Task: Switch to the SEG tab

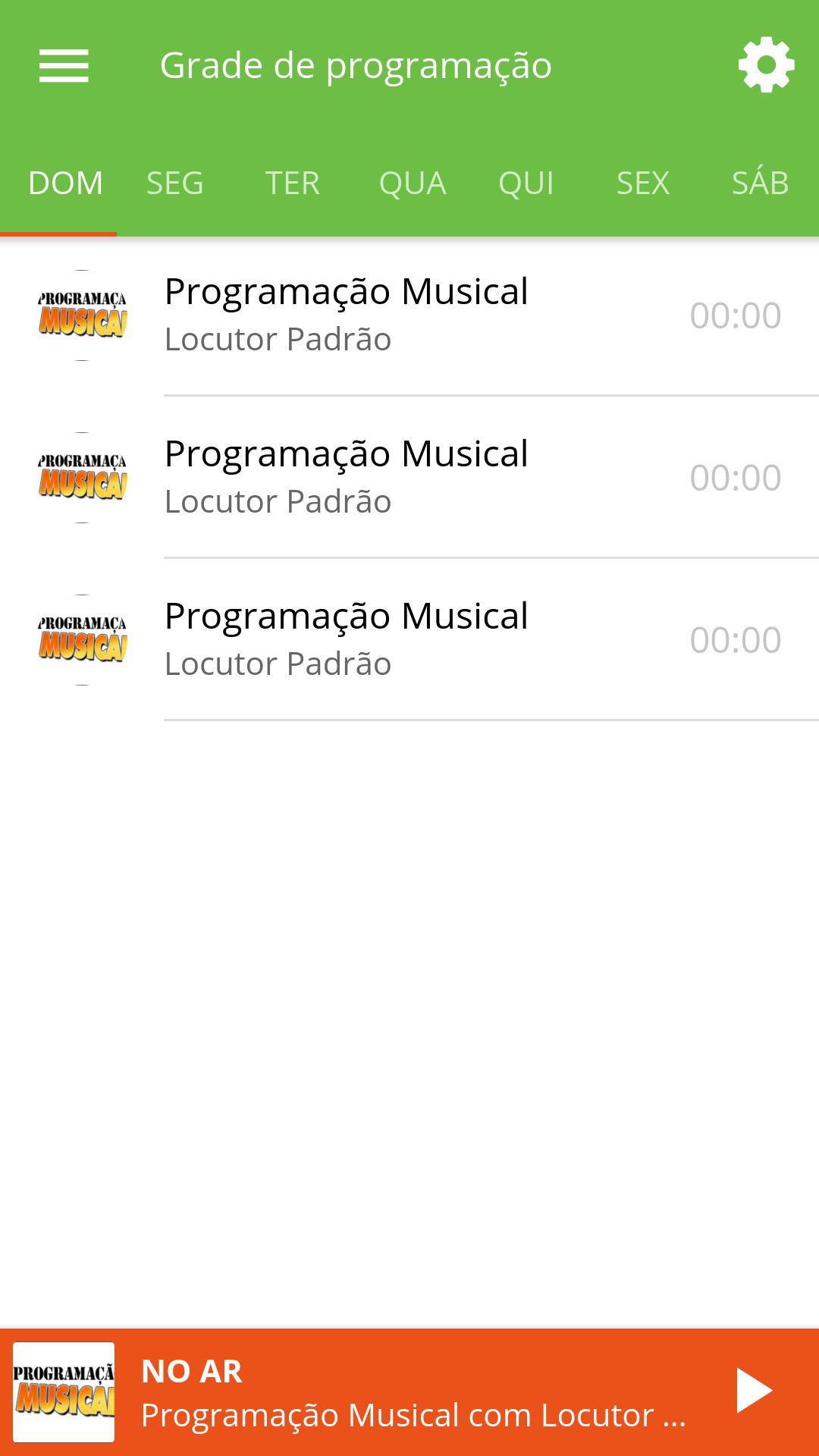Action: click(175, 184)
